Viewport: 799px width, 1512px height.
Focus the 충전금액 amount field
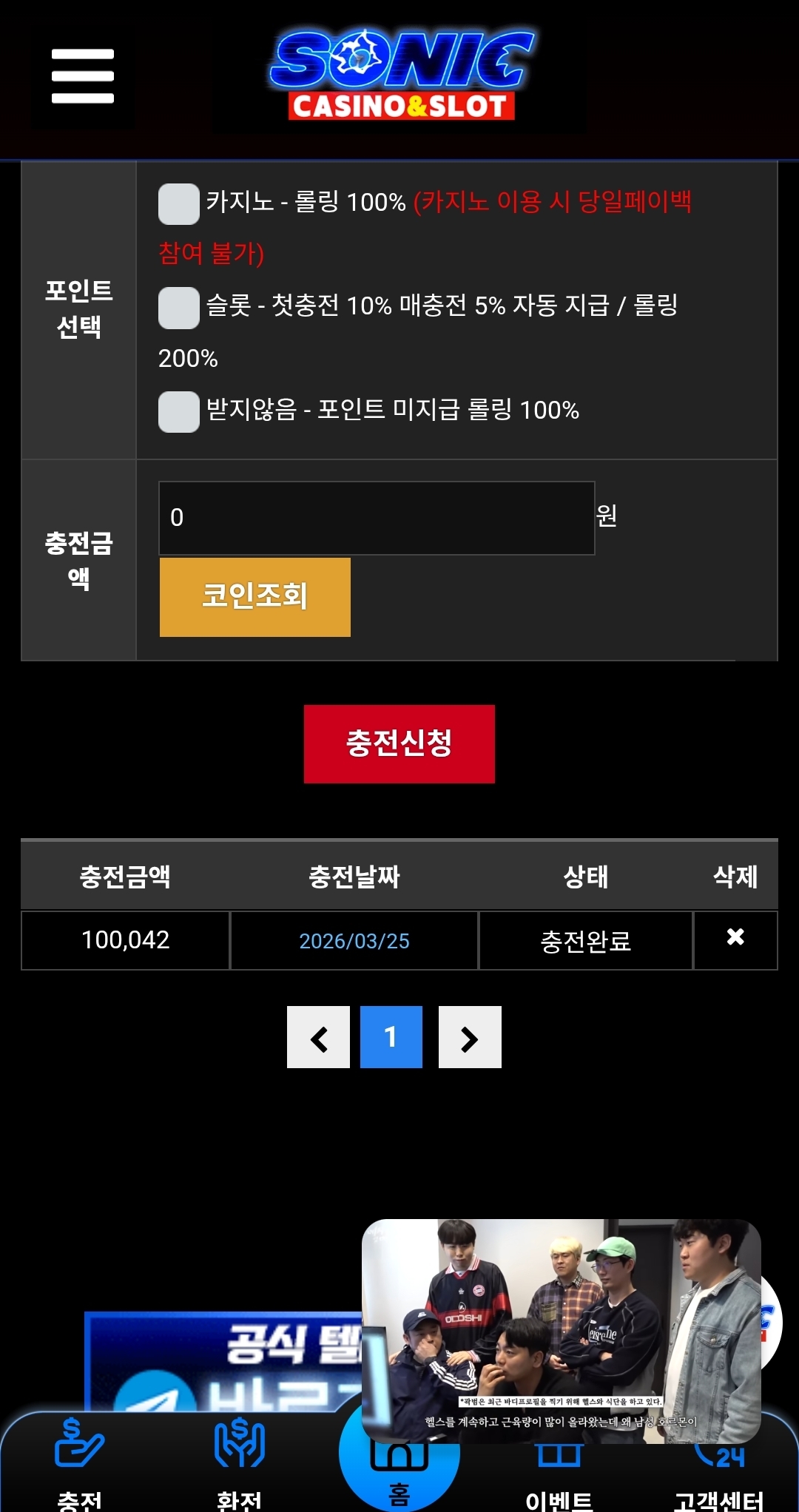point(377,518)
